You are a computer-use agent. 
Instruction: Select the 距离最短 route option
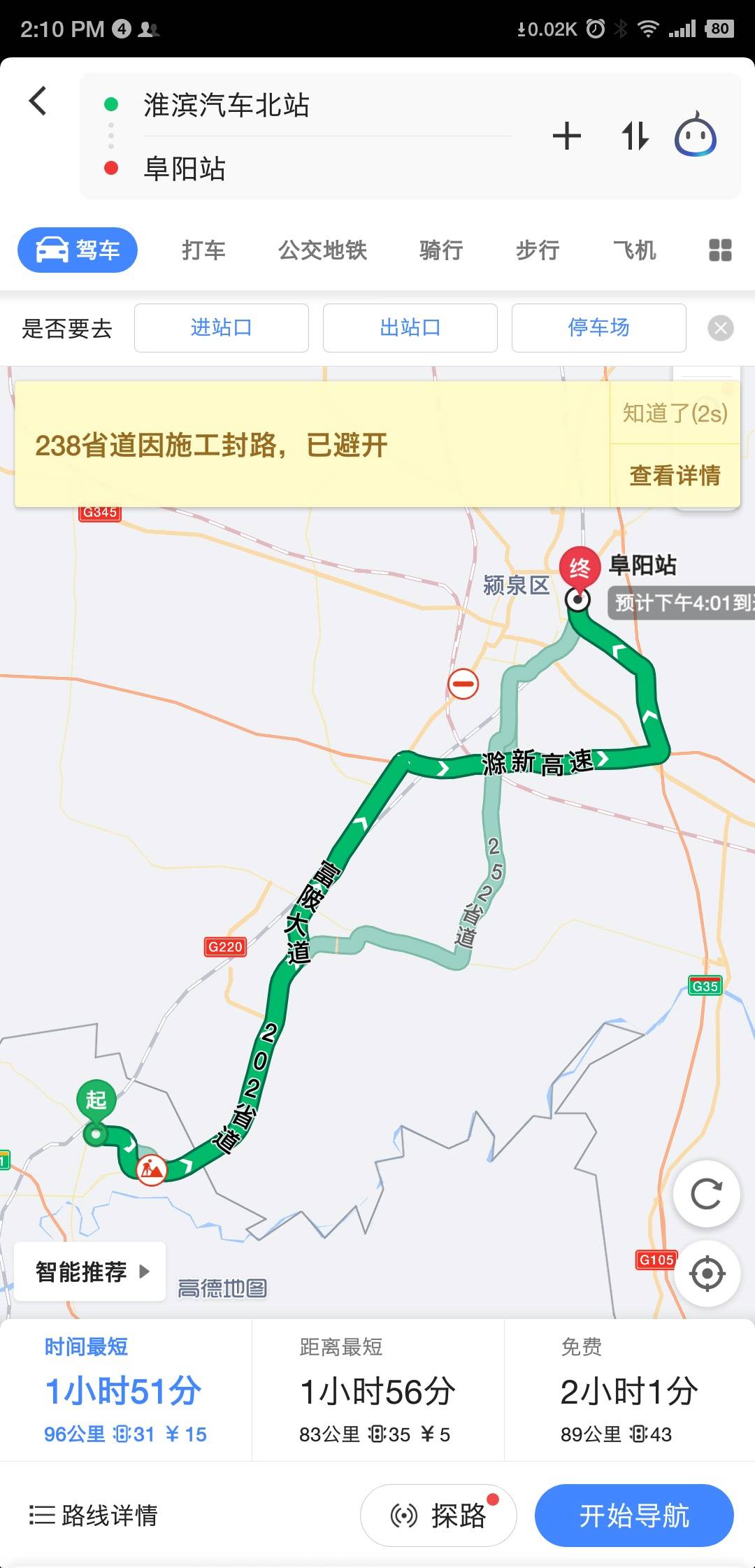coord(377,1390)
